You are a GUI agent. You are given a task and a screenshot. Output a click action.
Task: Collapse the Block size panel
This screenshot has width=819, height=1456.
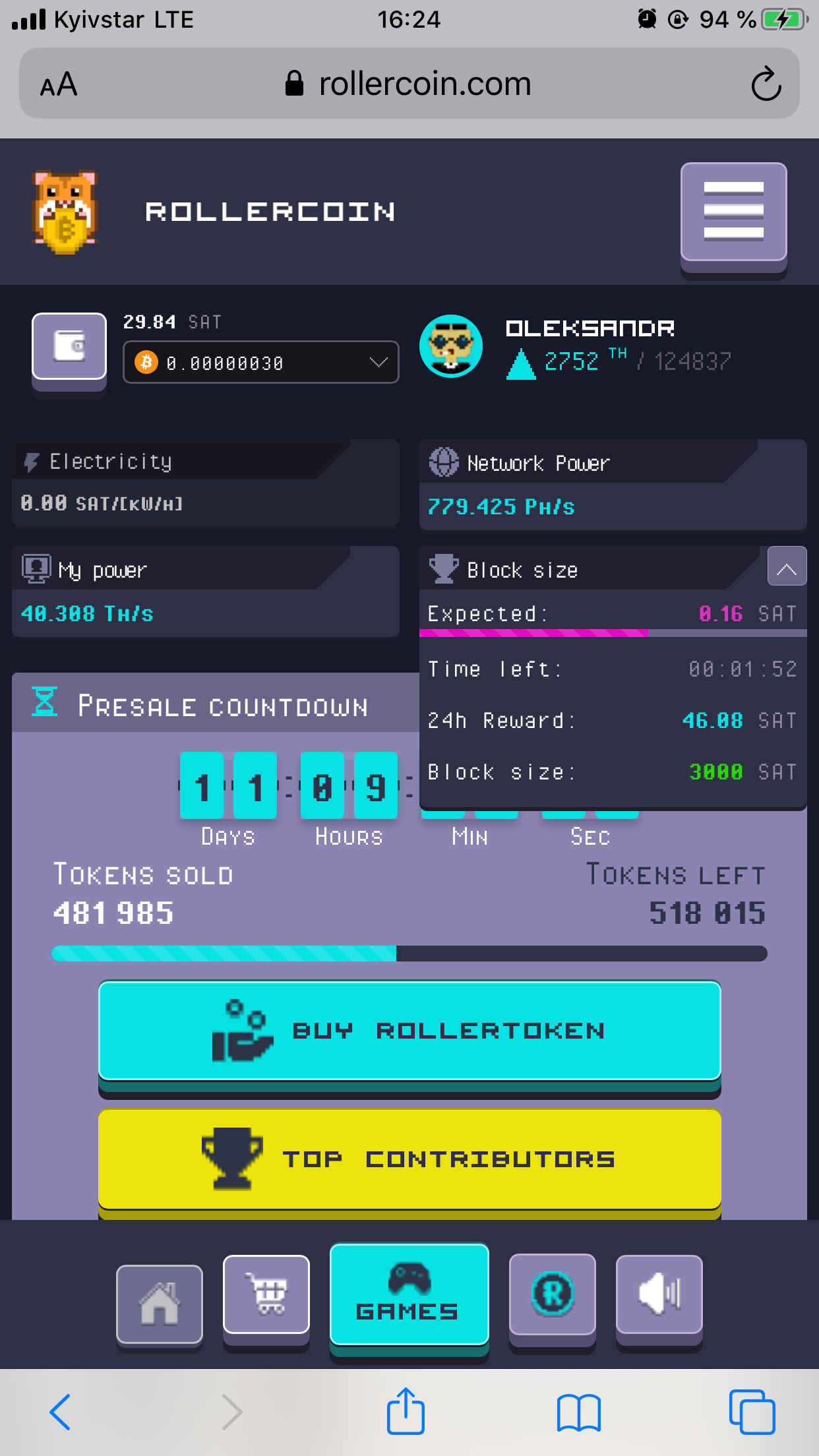[x=786, y=566]
